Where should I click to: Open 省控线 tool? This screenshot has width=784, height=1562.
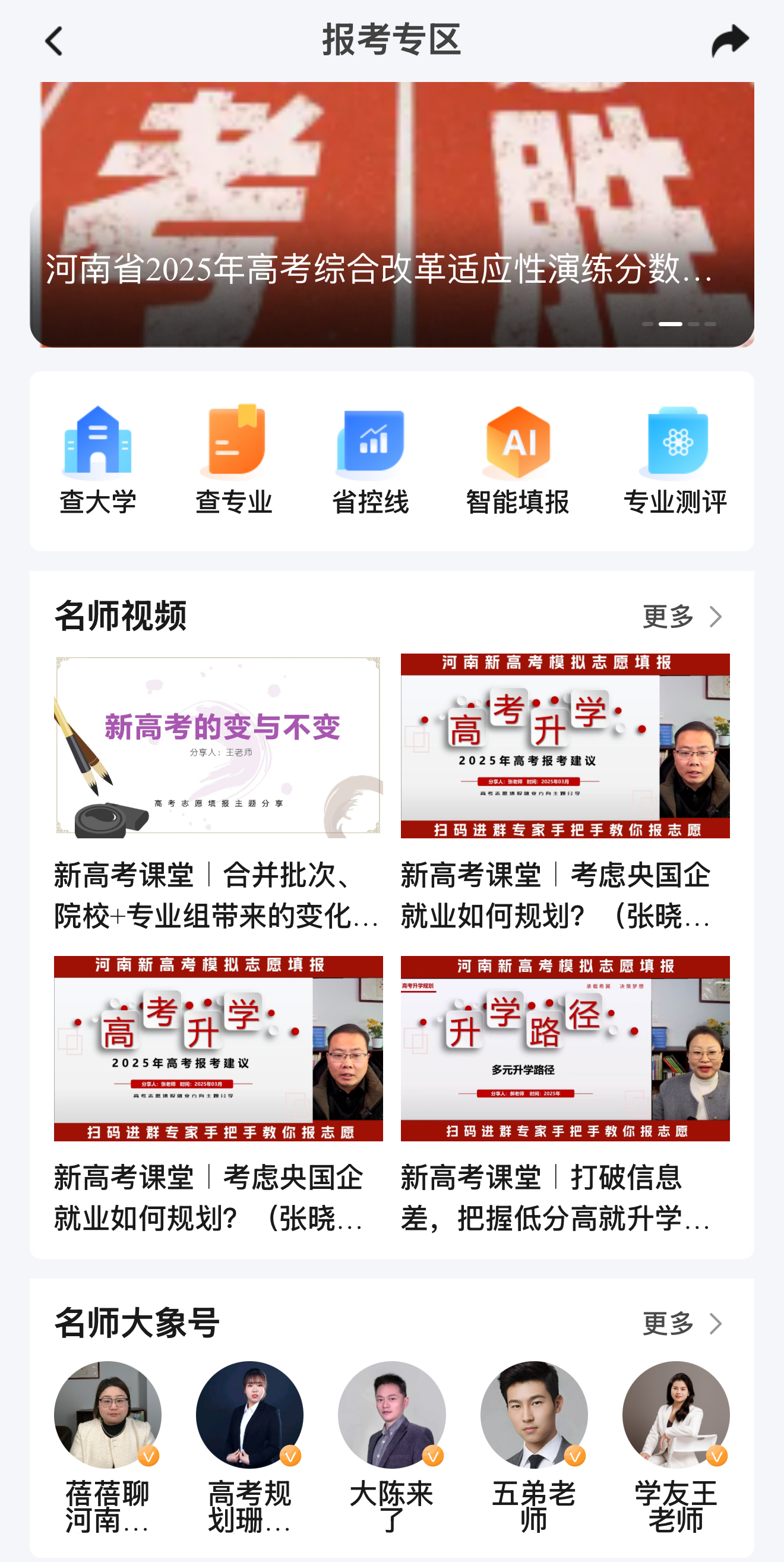point(370,460)
